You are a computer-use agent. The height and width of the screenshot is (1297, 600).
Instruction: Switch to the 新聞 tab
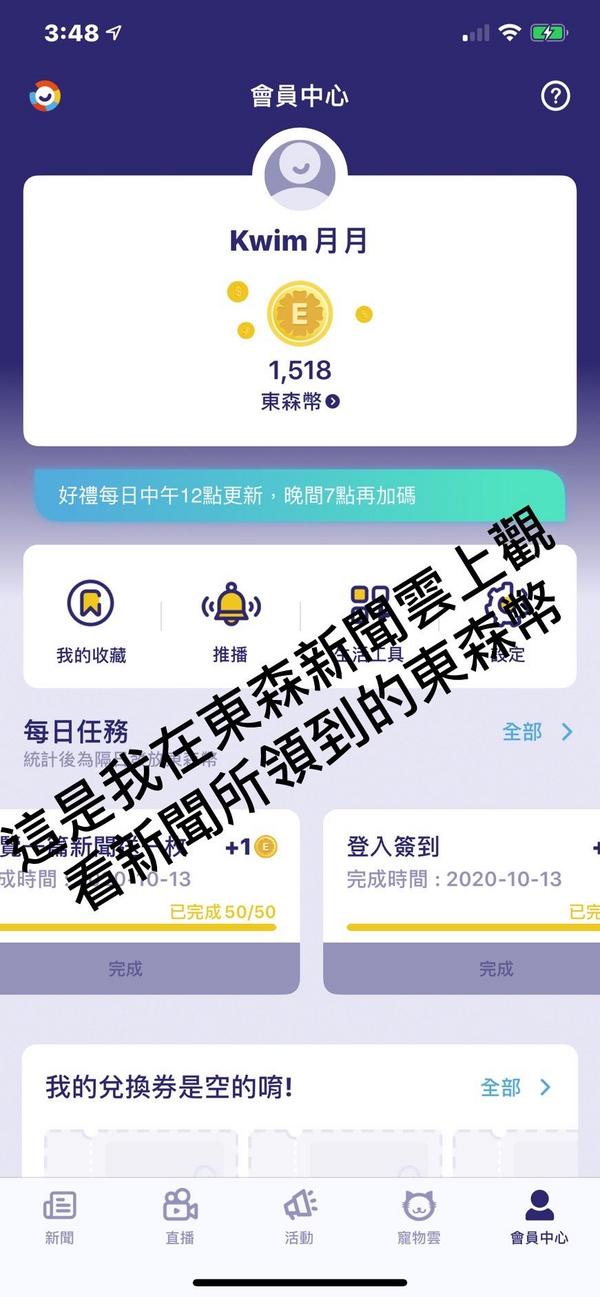click(60, 1217)
